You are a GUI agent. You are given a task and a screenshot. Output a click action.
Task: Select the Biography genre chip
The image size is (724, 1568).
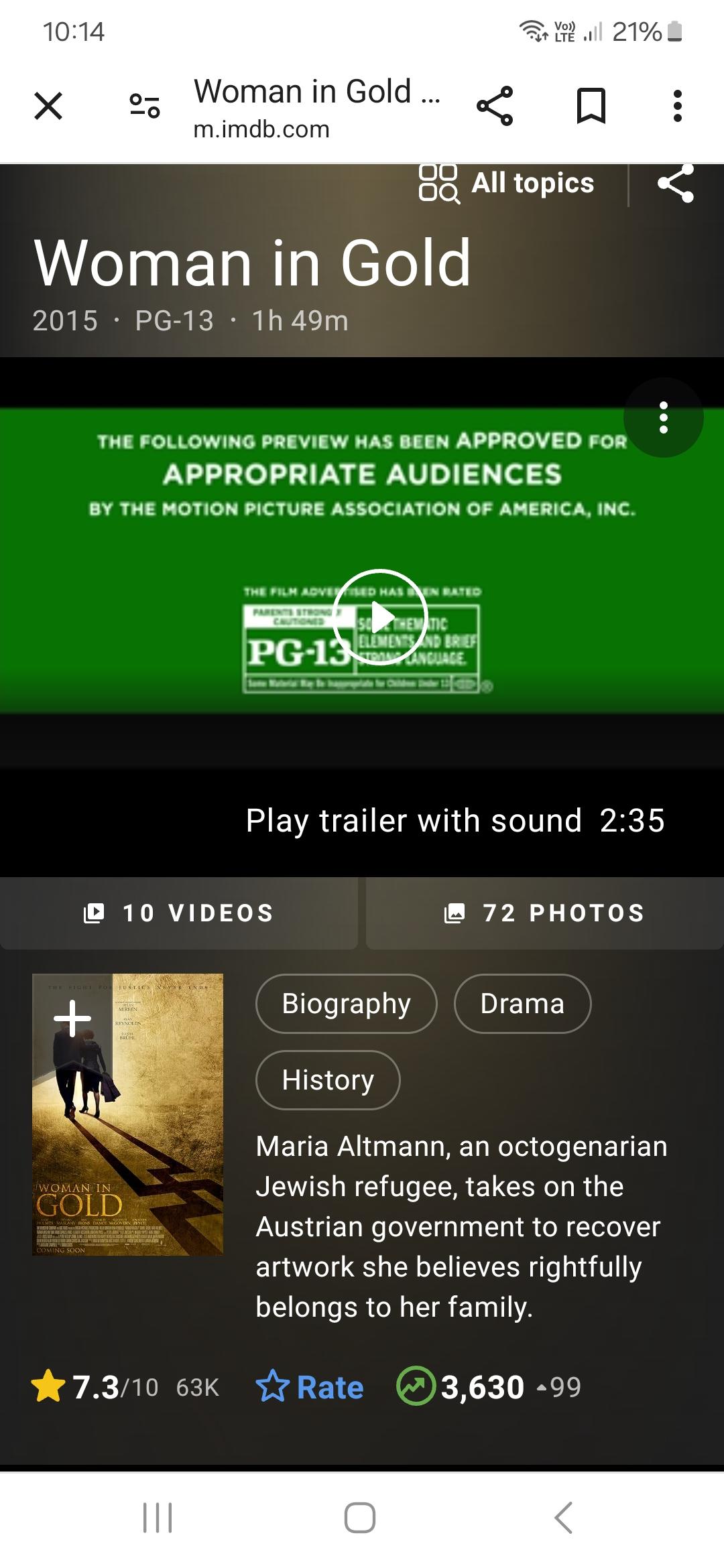pyautogui.click(x=347, y=1004)
